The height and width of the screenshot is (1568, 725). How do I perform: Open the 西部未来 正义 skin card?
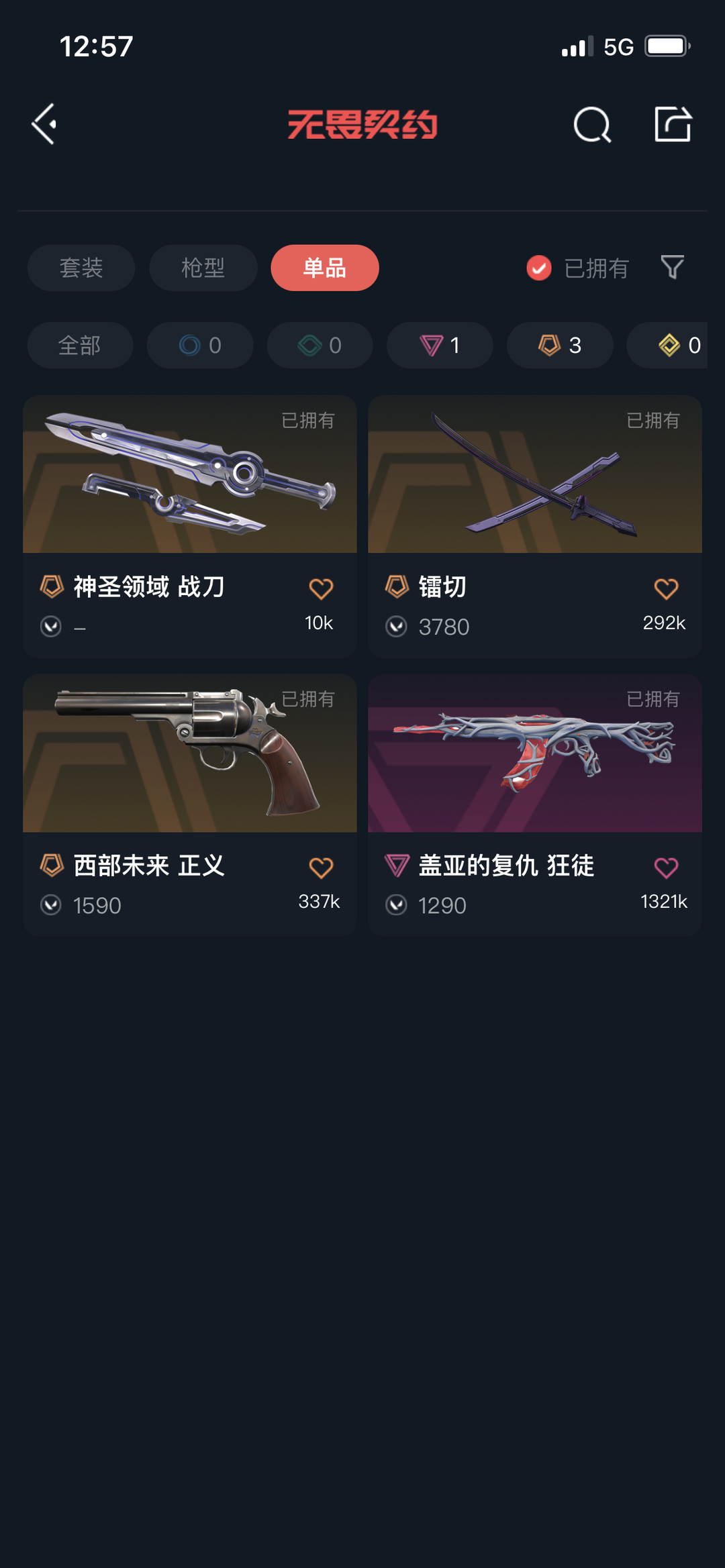(189, 805)
